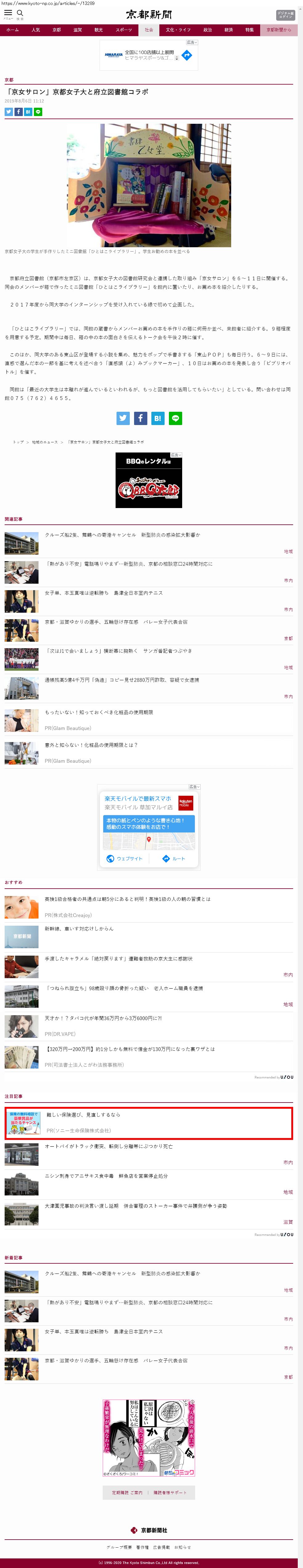Share via LINE below the article text
The height and width of the screenshot is (1568, 303).
point(175,418)
